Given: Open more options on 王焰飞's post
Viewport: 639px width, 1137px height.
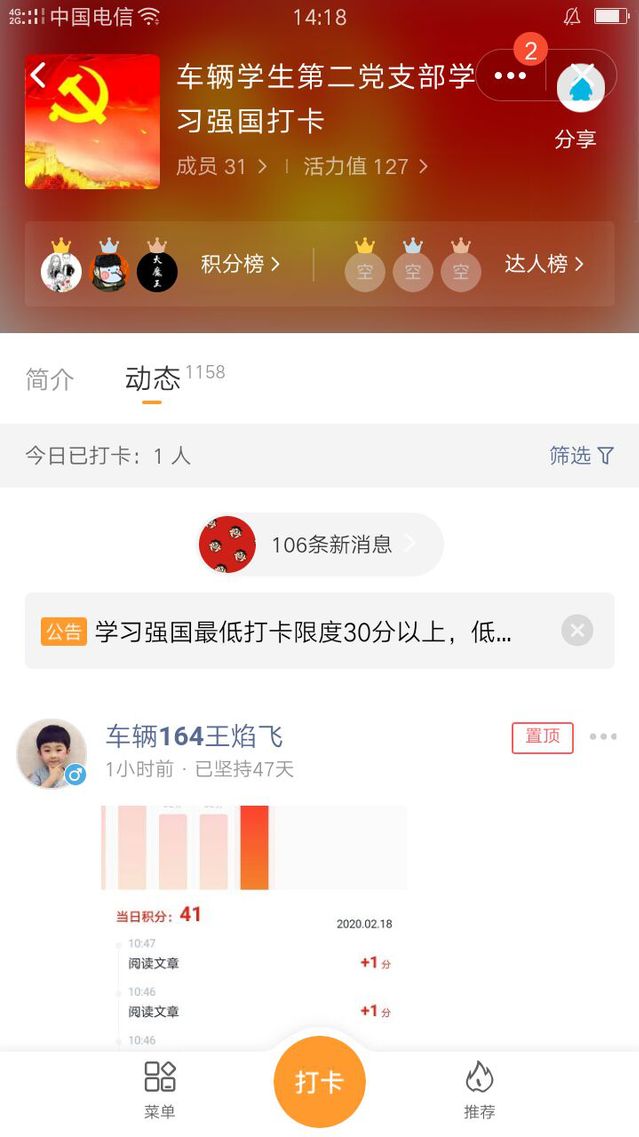Looking at the screenshot, I should pyautogui.click(x=603, y=737).
